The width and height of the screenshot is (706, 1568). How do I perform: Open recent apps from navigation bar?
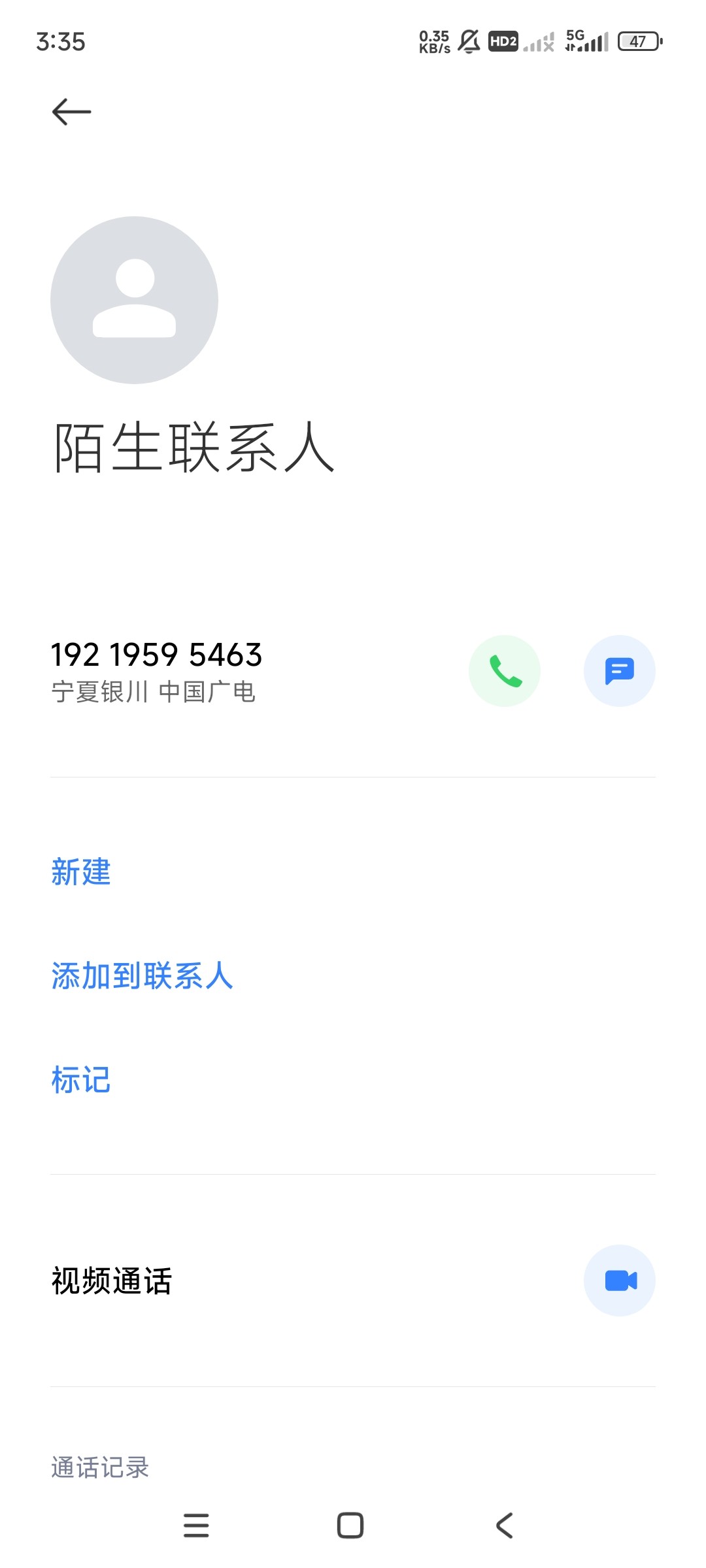pyautogui.click(x=196, y=1526)
